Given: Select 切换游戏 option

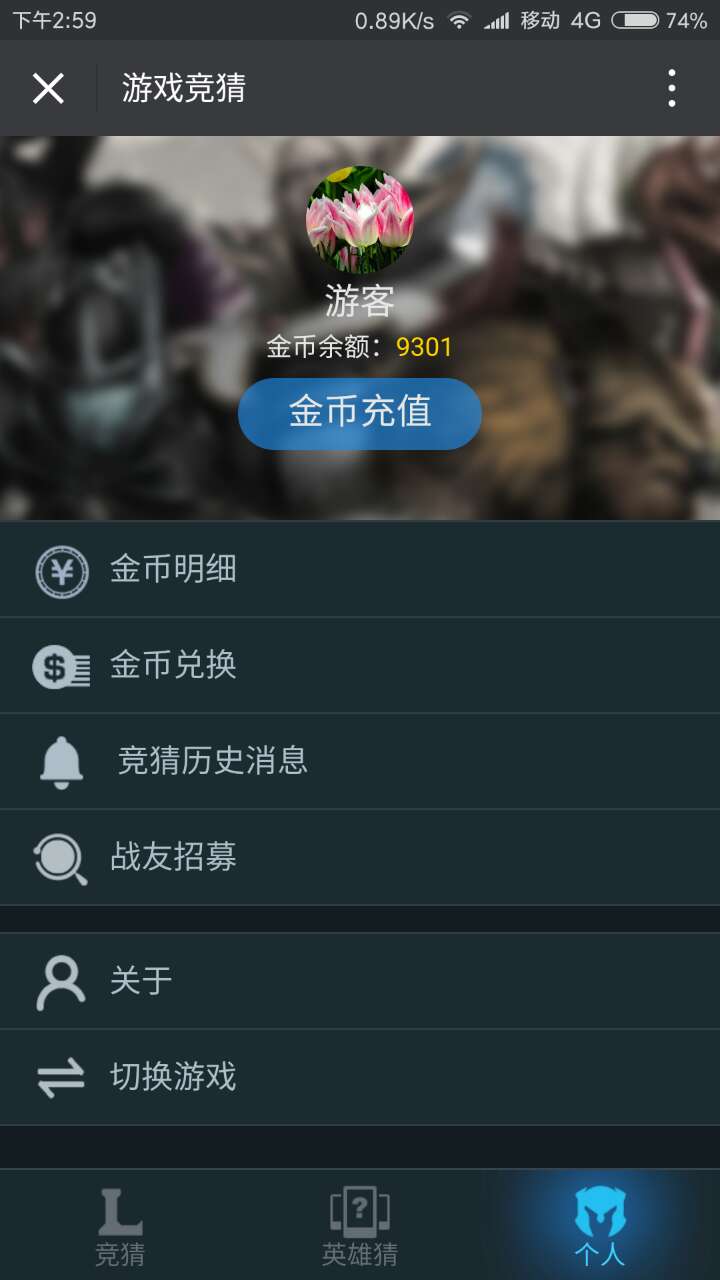Looking at the screenshot, I should 360,1078.
